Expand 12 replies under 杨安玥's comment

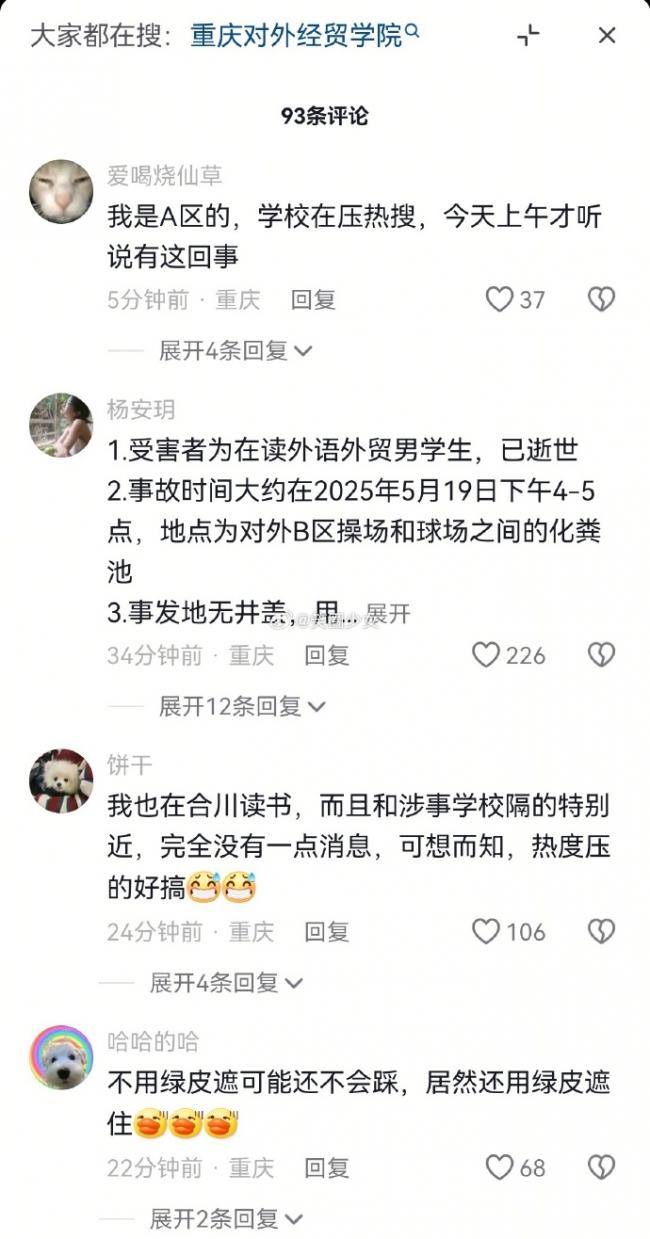click(x=241, y=706)
